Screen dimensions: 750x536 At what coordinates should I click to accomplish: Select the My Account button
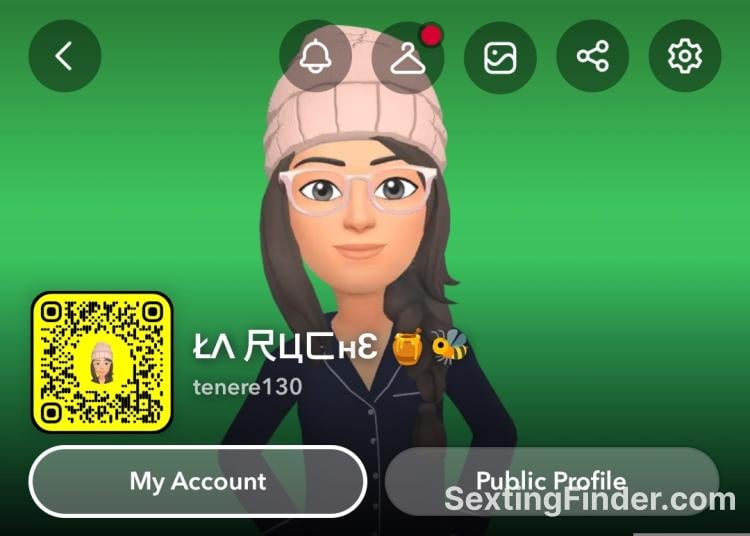198,481
